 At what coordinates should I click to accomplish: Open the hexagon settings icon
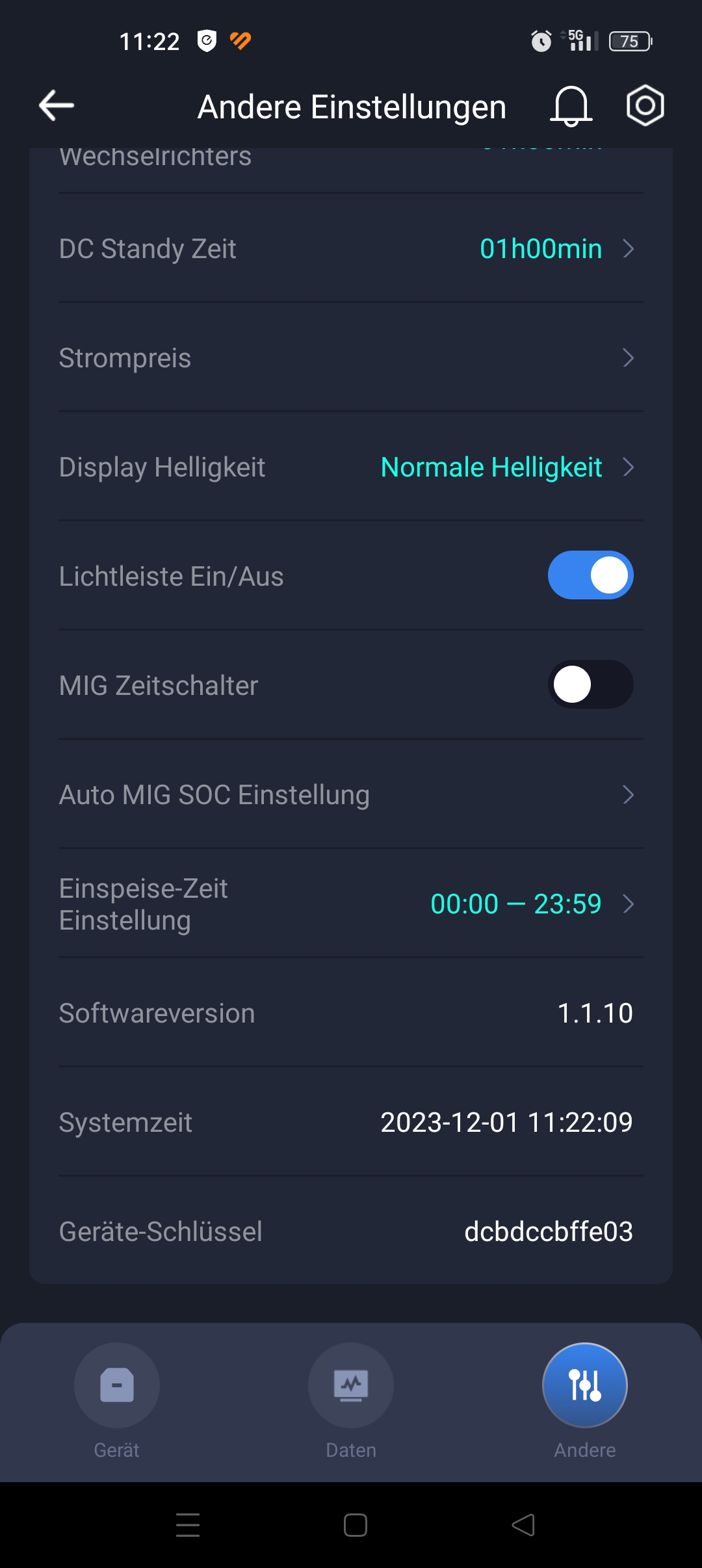click(x=645, y=106)
